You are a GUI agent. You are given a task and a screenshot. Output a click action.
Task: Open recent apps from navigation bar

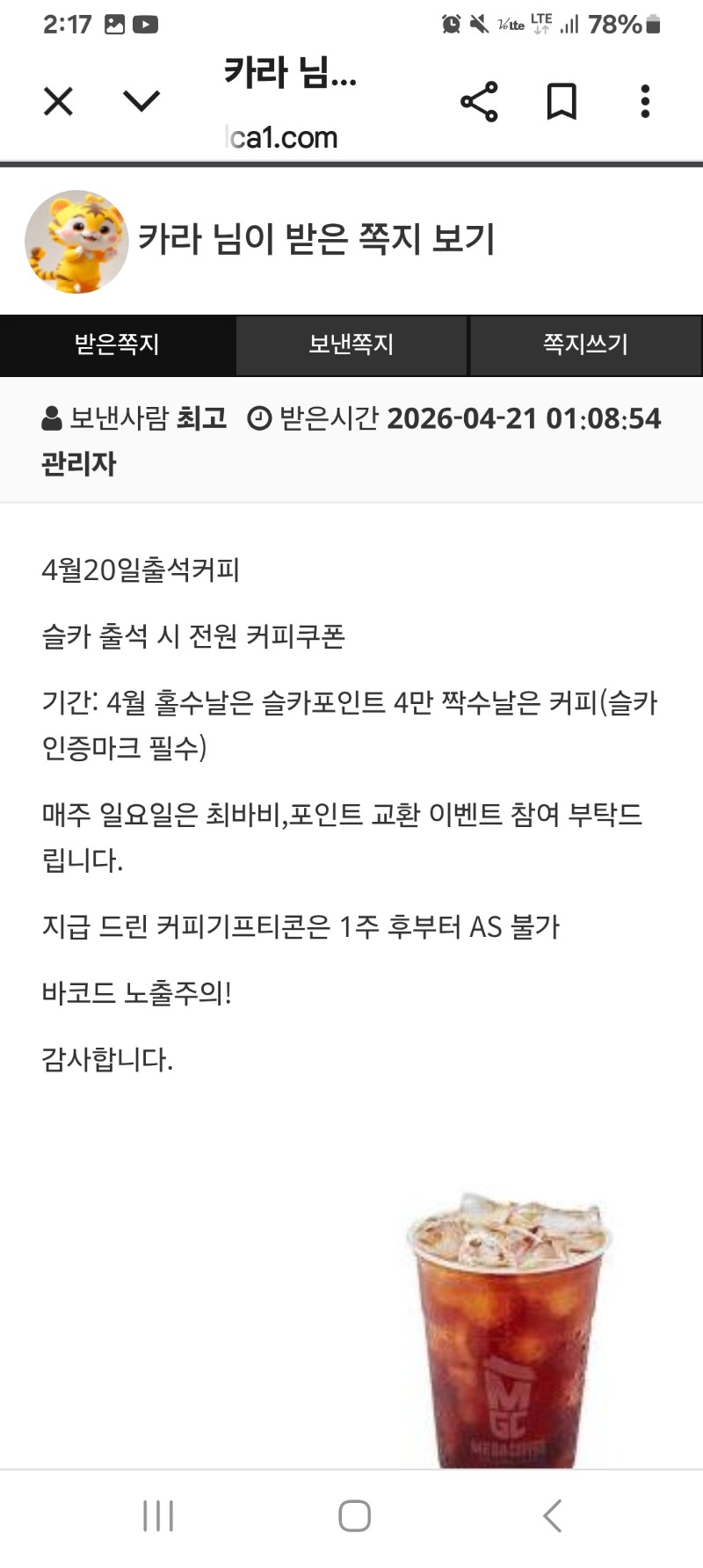158,1516
